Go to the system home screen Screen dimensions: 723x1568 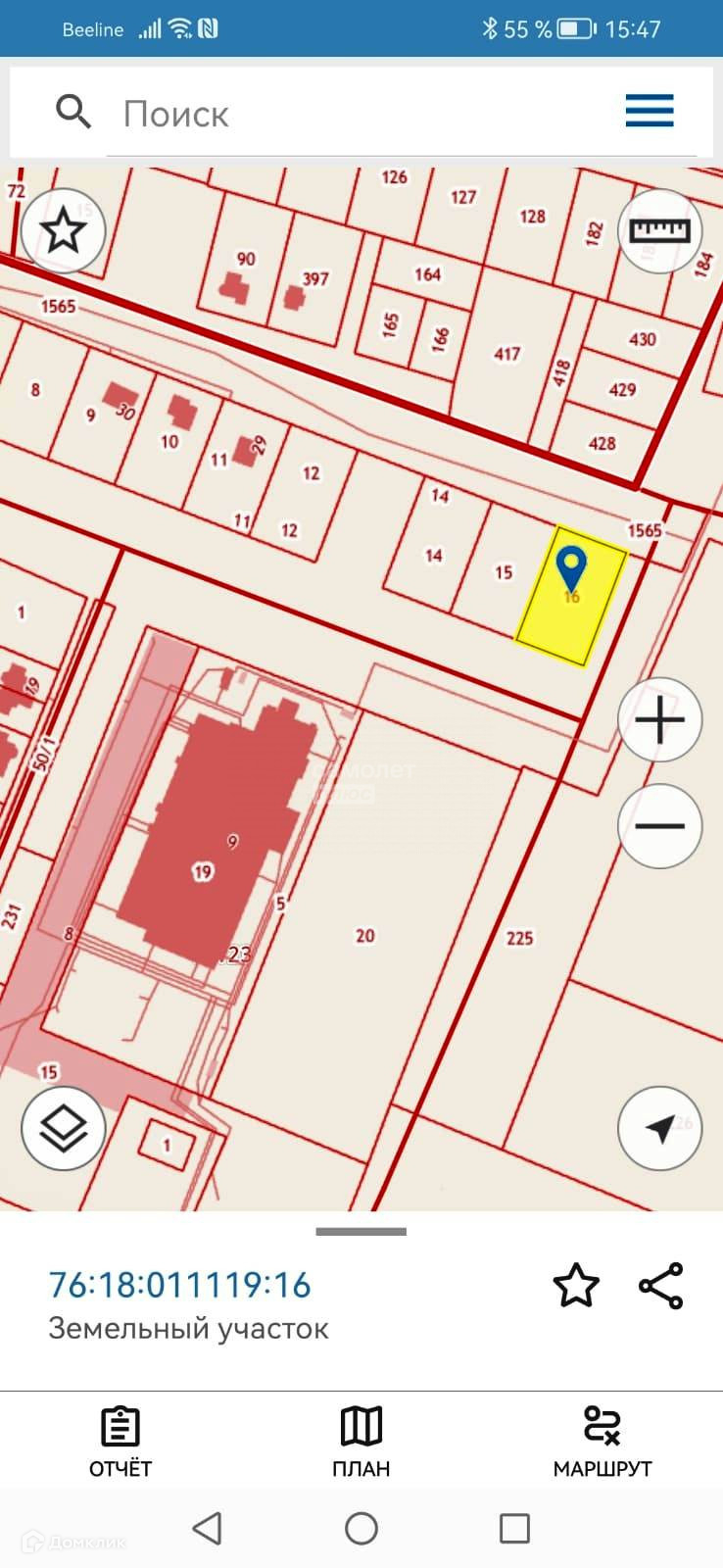click(x=361, y=1528)
